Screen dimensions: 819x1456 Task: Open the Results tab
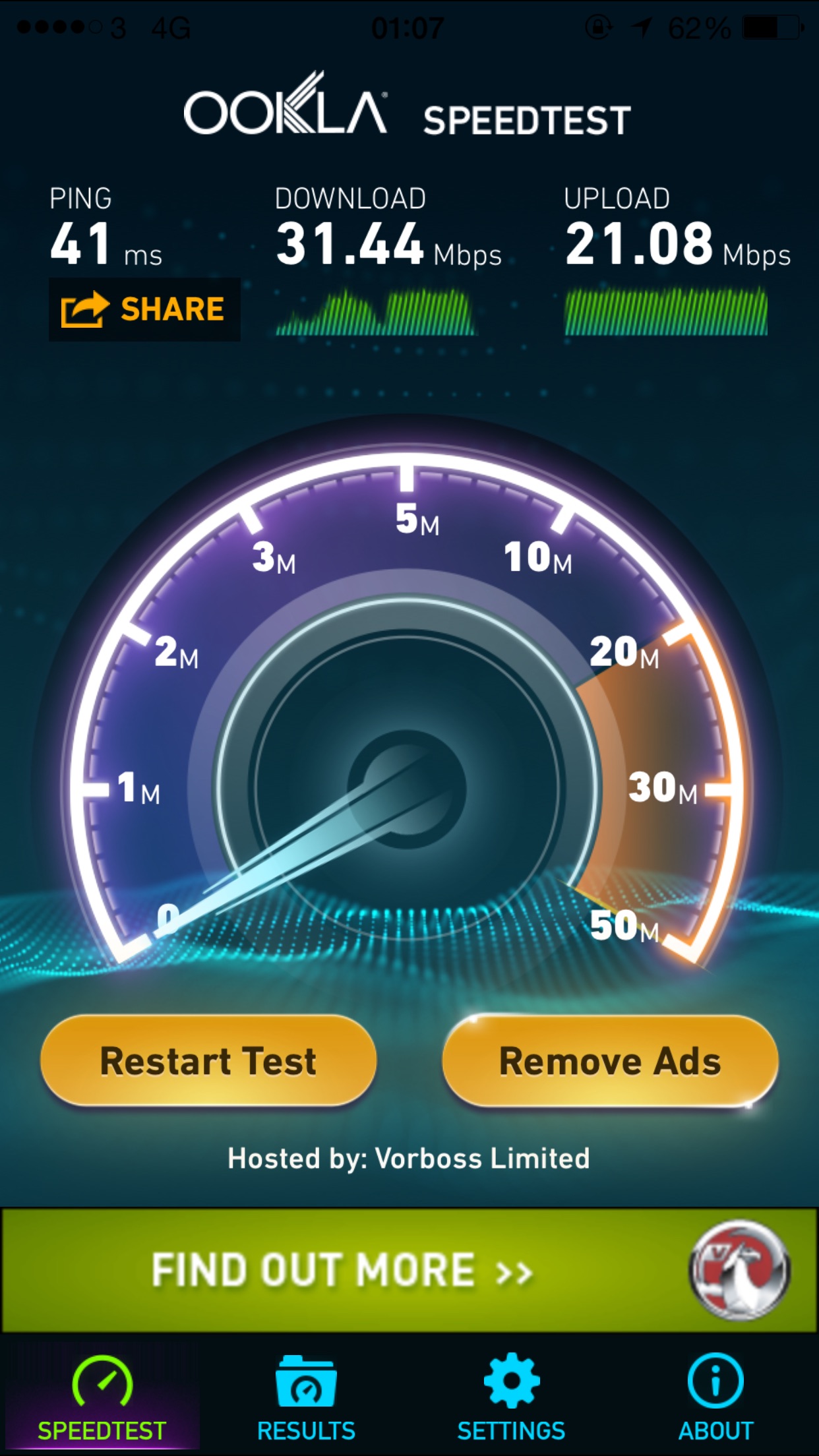(306, 1398)
